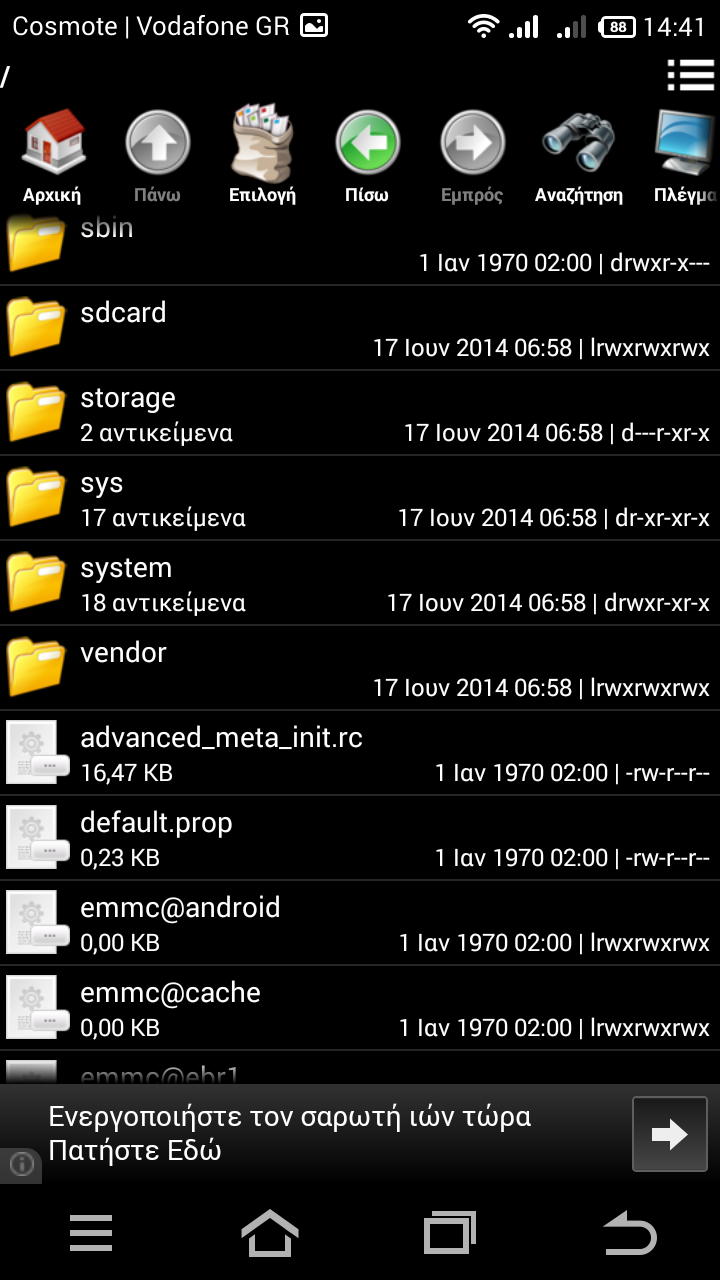This screenshot has height=1280, width=720.
Task: Open the sys folder
Action: [x=360, y=498]
